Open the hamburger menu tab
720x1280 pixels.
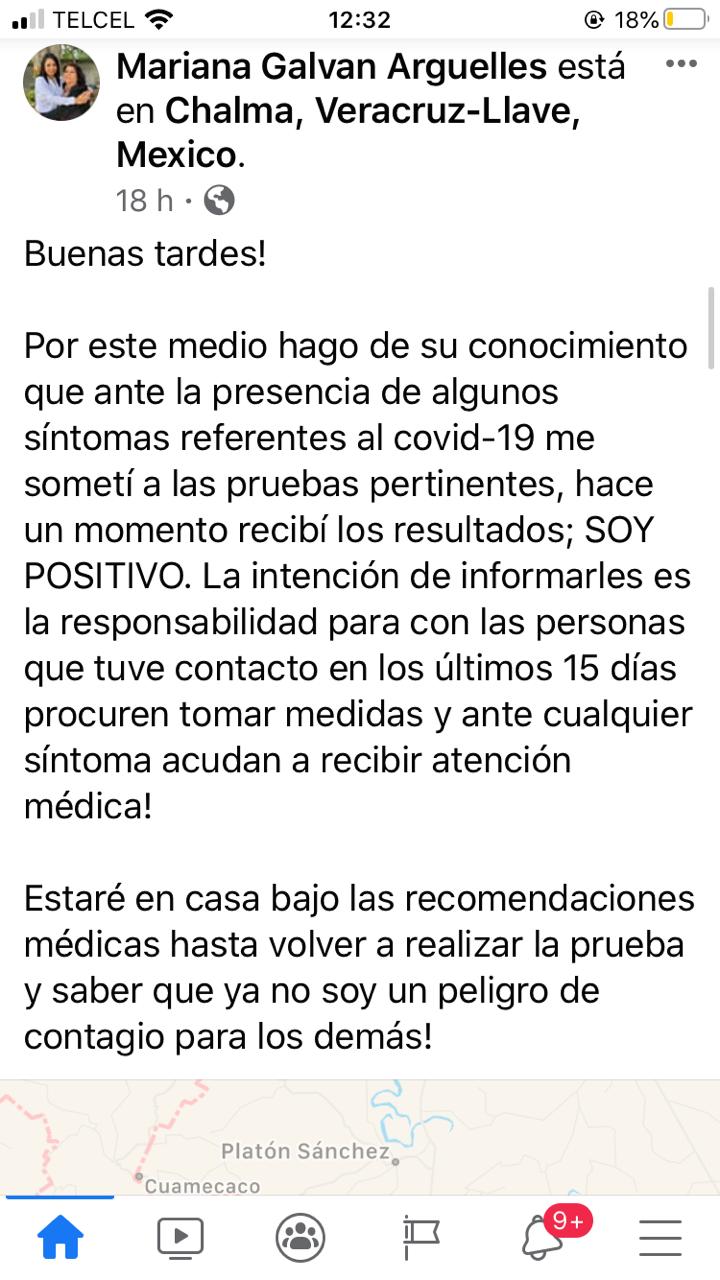click(660, 1238)
